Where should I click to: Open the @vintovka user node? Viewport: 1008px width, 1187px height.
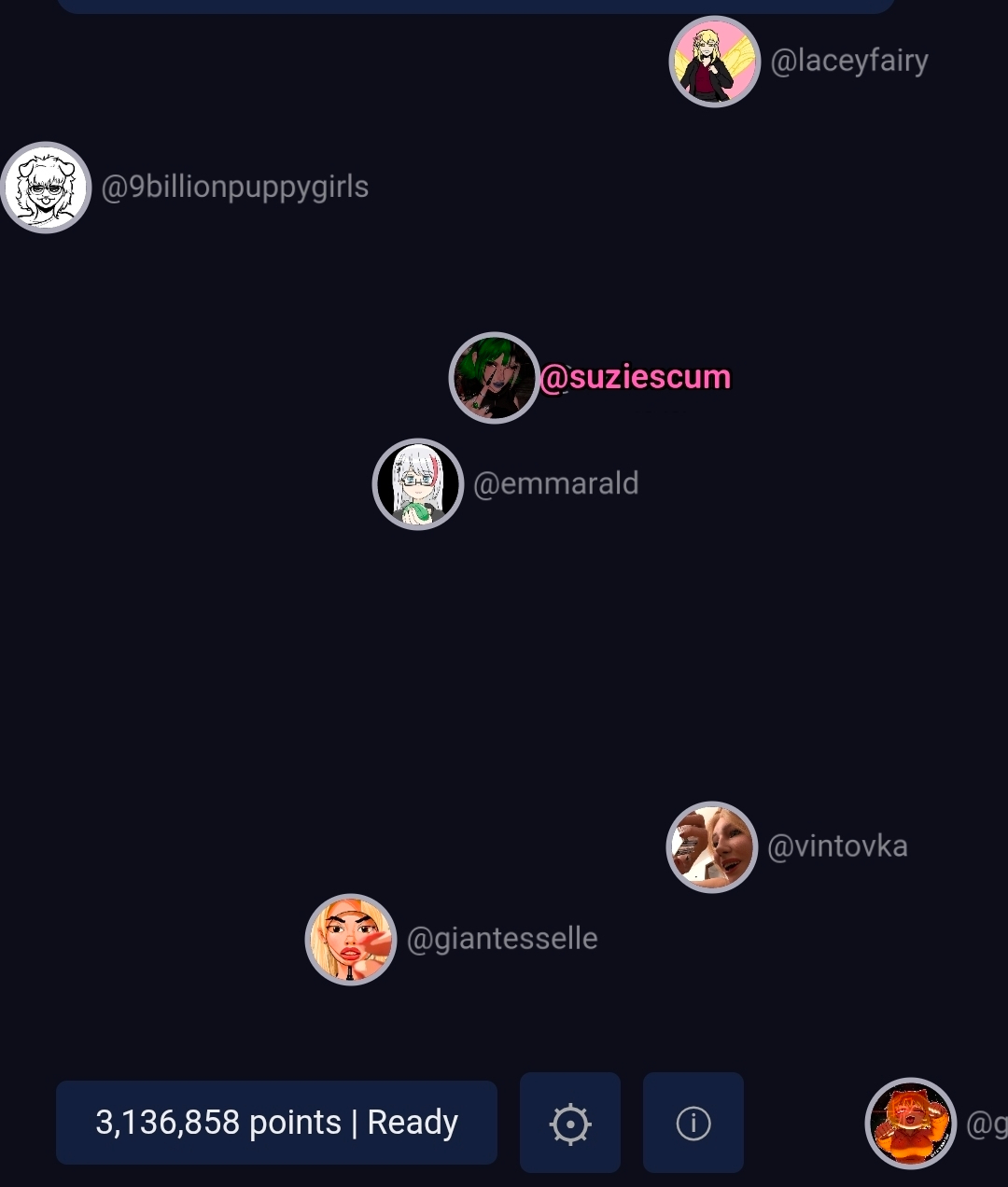[712, 847]
